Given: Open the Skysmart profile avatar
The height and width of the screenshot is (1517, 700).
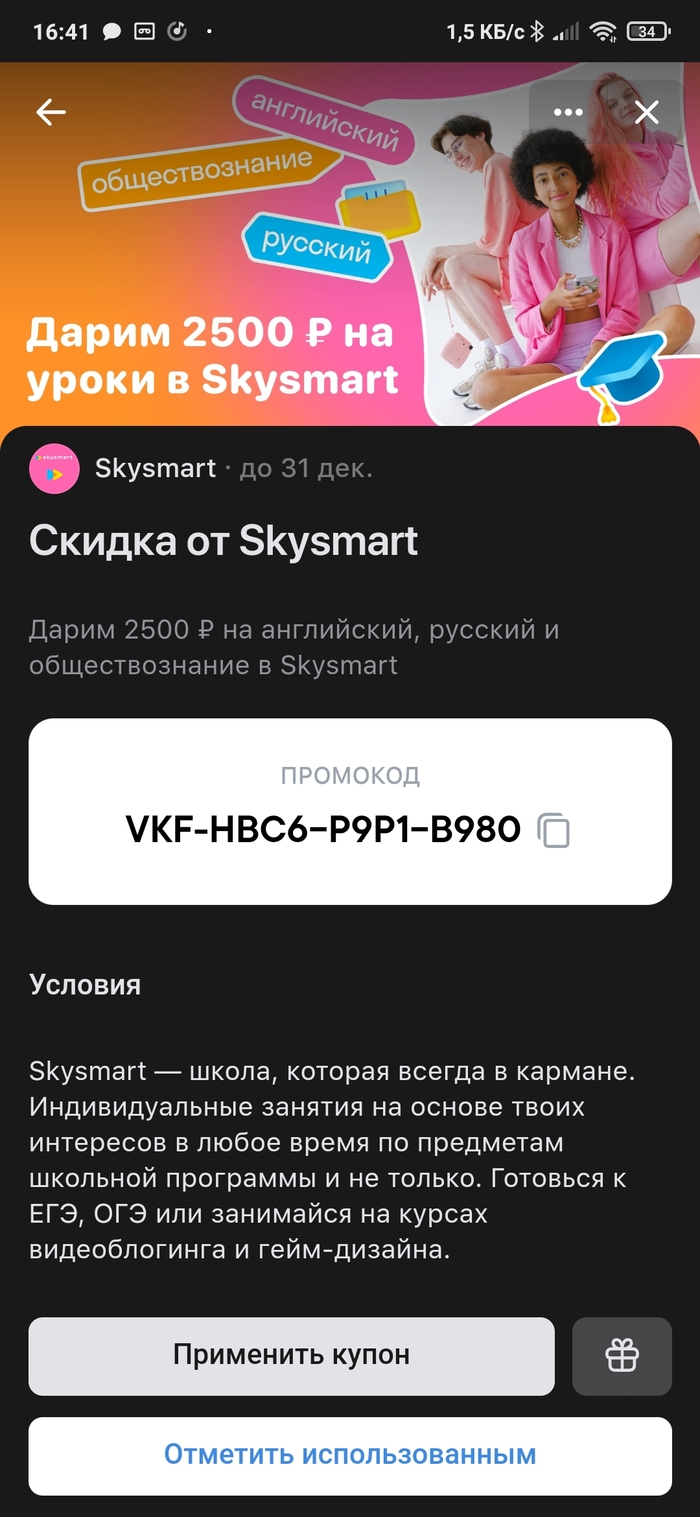Looking at the screenshot, I should click(x=54, y=469).
